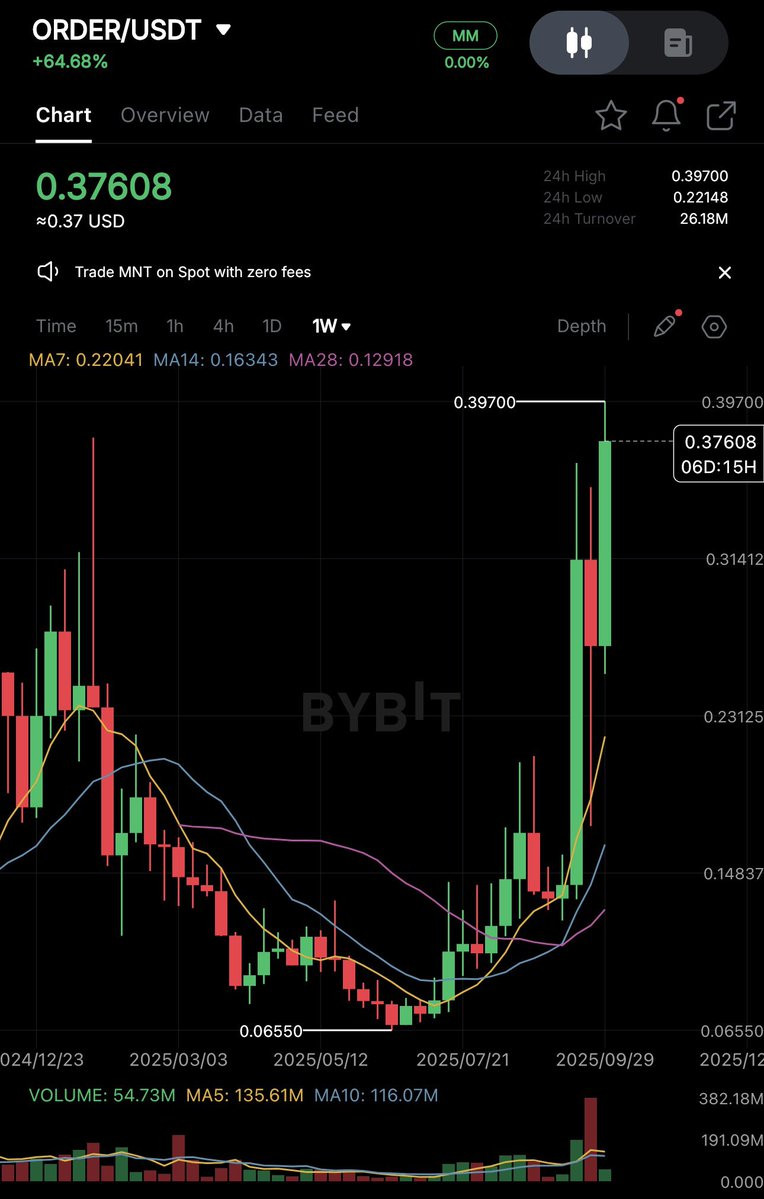Show the Depth chart

click(x=581, y=326)
